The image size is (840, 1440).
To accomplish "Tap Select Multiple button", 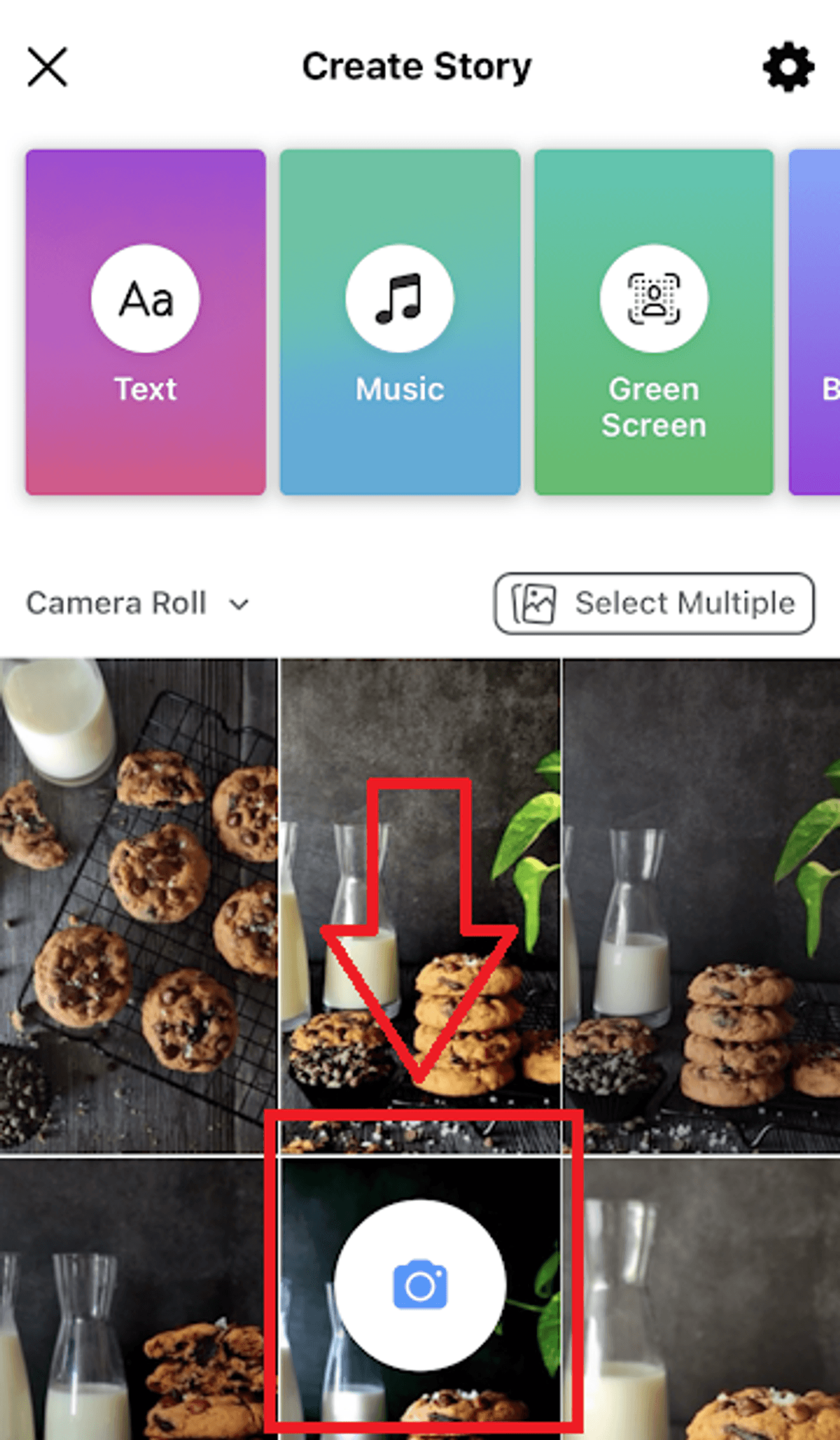I will tap(654, 603).
